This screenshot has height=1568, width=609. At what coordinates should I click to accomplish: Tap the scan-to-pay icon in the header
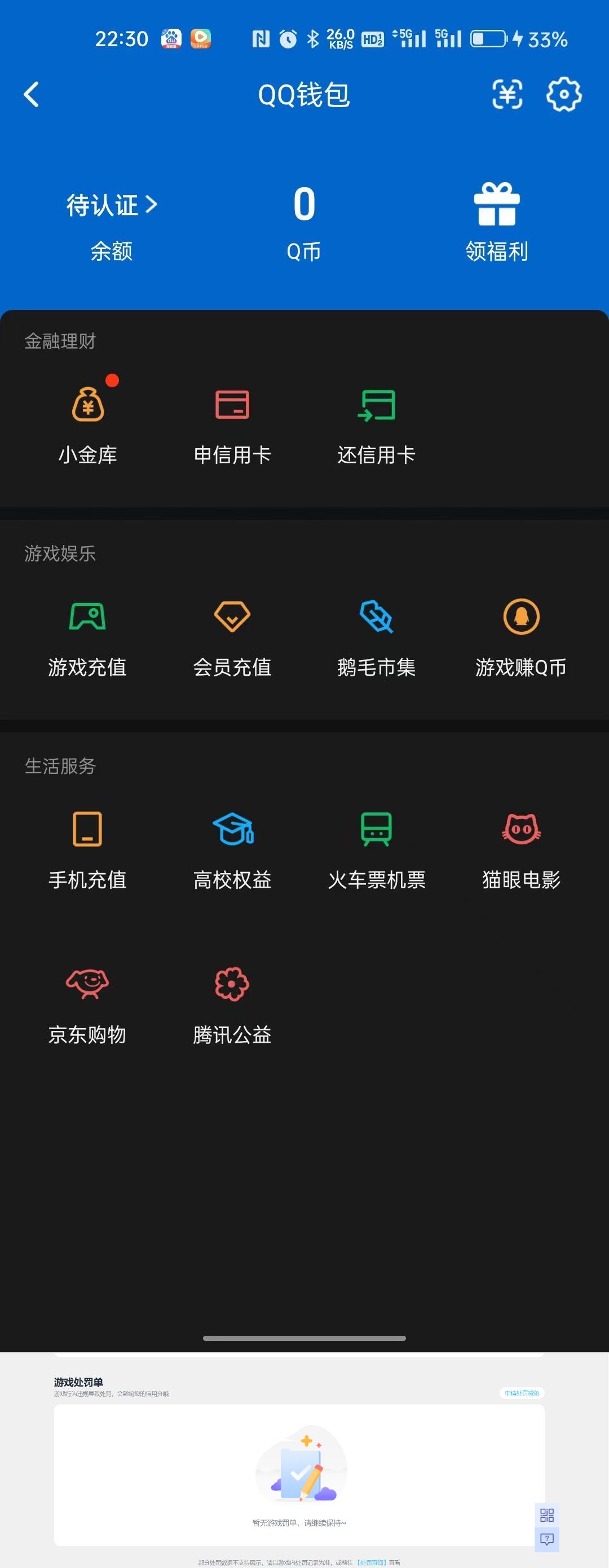pos(508,95)
